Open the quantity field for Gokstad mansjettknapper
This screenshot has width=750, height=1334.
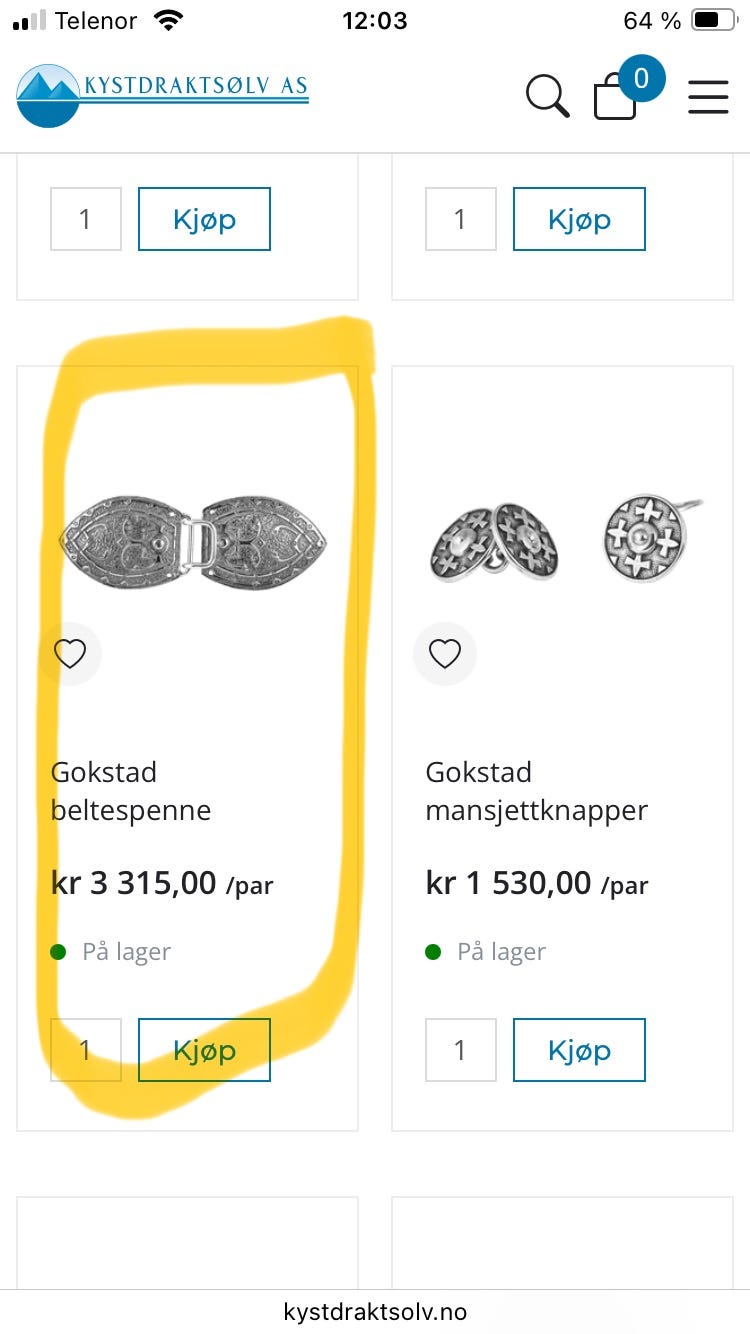(460, 1050)
